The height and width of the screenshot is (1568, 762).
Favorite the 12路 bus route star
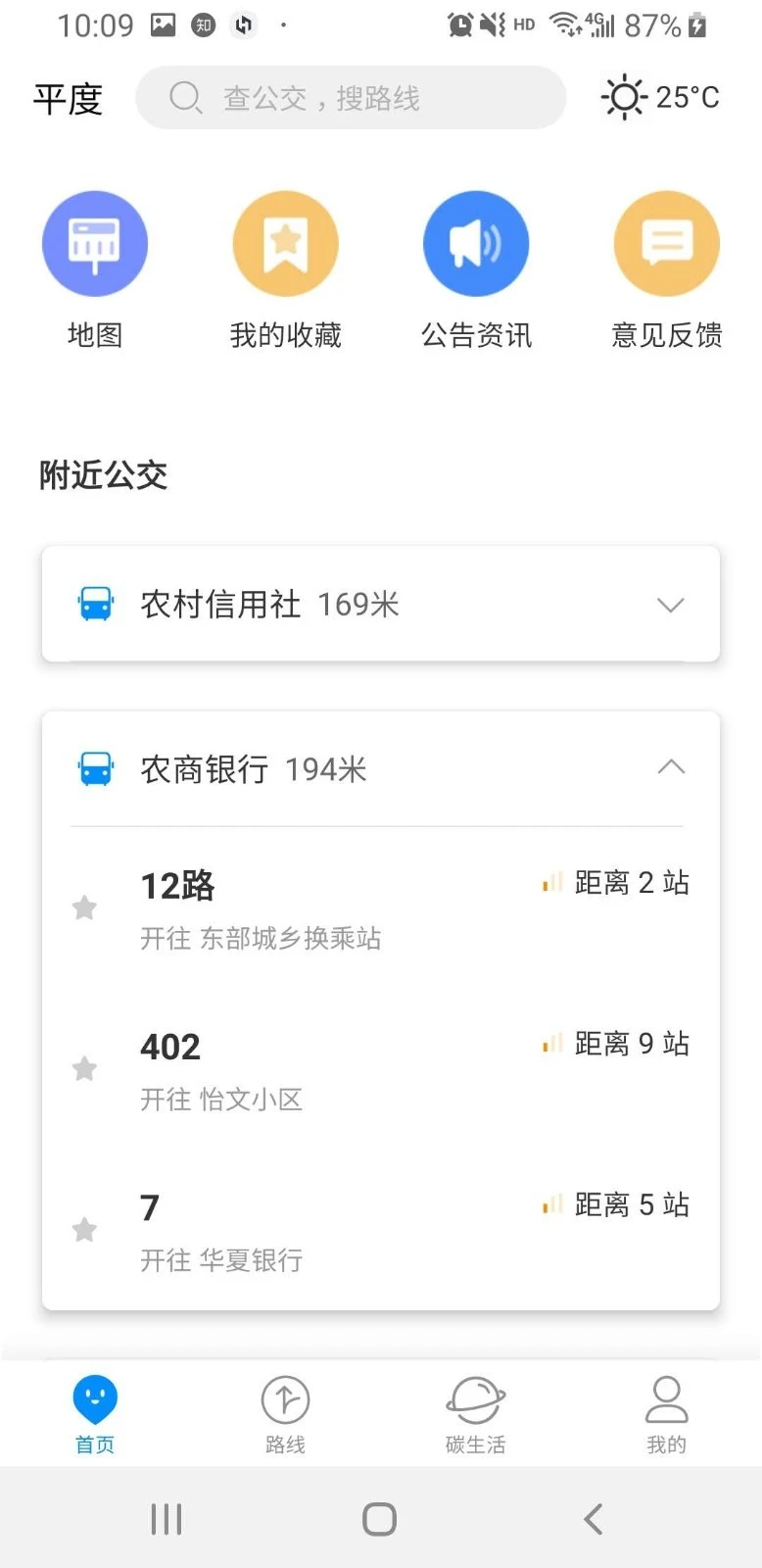(x=84, y=907)
